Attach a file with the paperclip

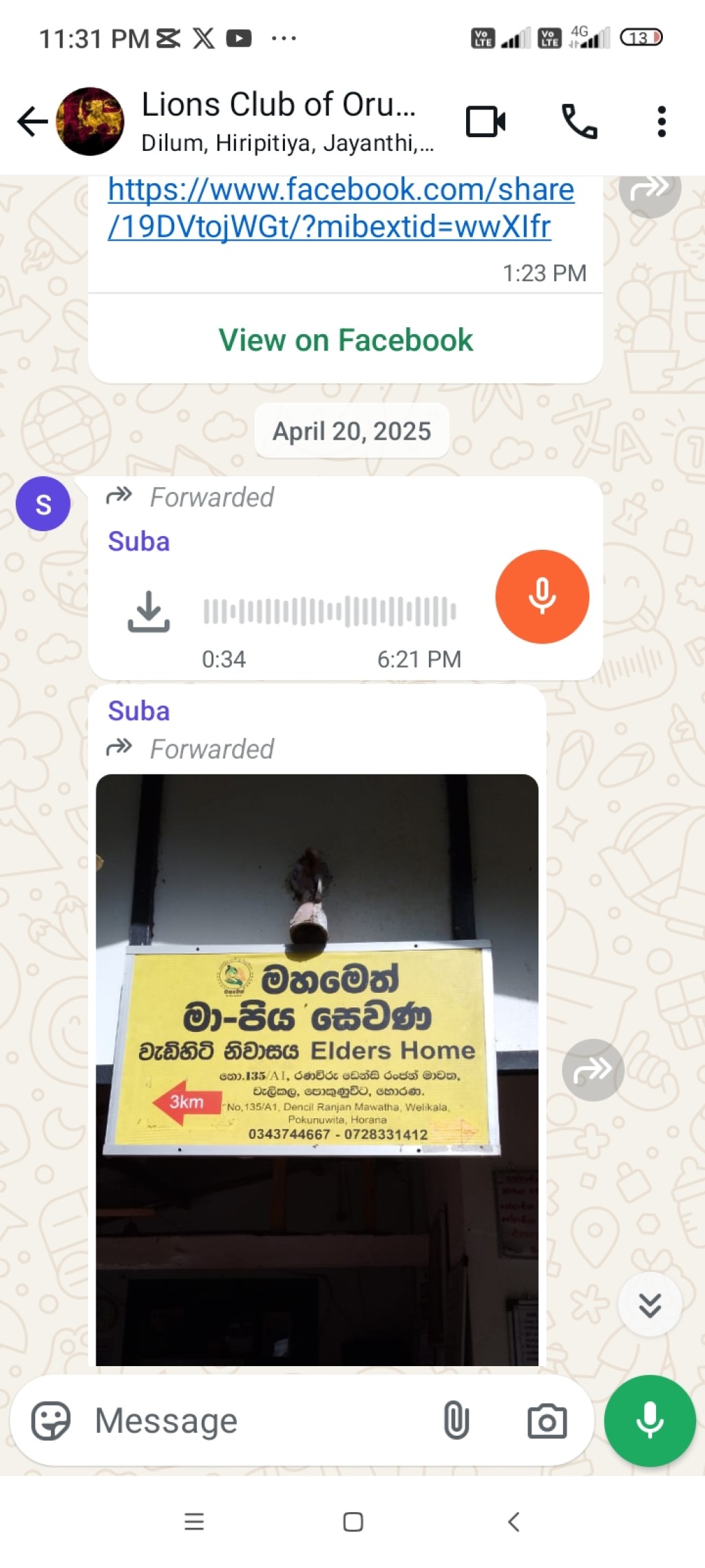coord(456,1421)
